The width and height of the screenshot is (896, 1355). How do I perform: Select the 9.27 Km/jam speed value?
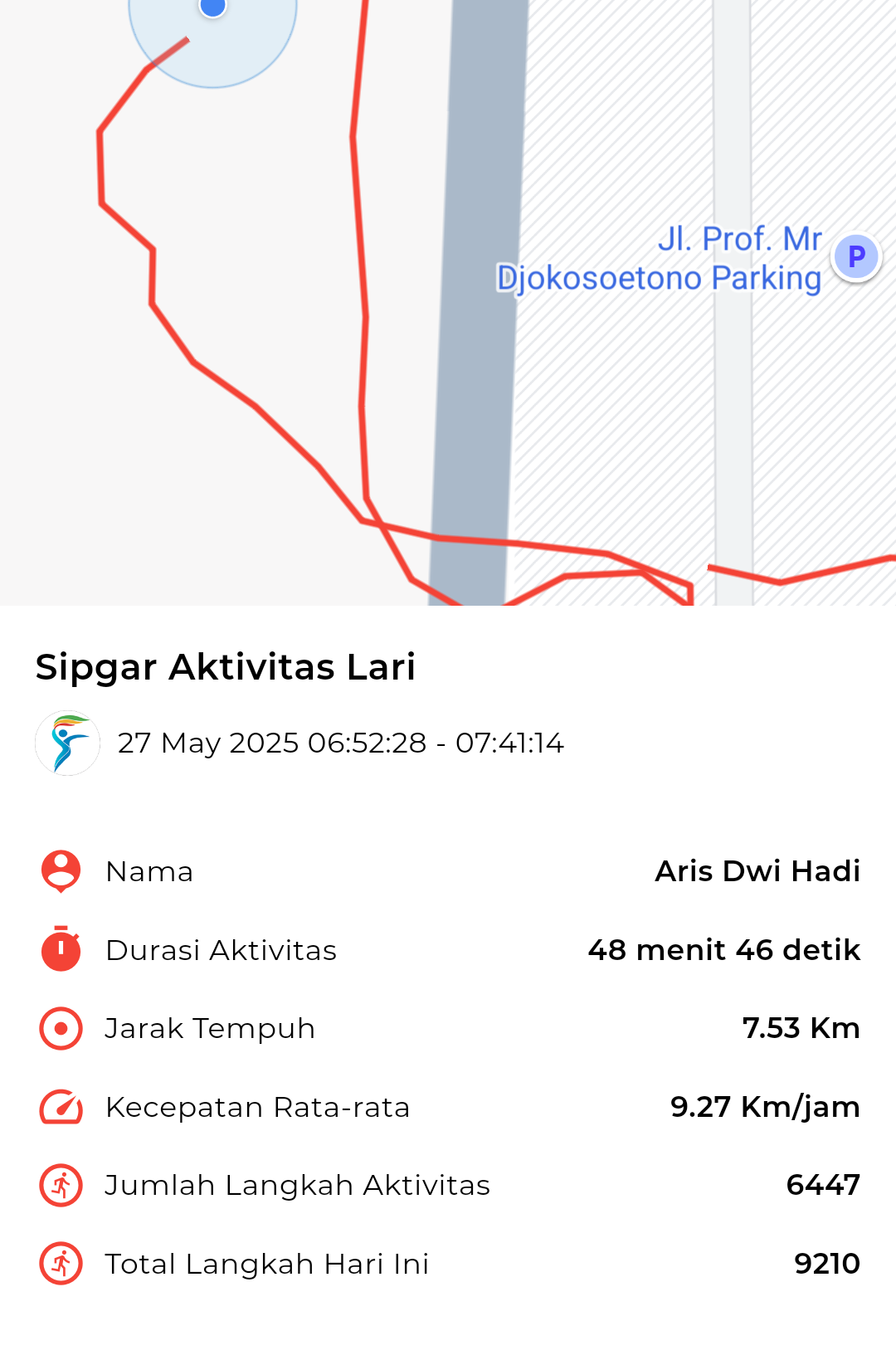pyautogui.click(x=765, y=1107)
